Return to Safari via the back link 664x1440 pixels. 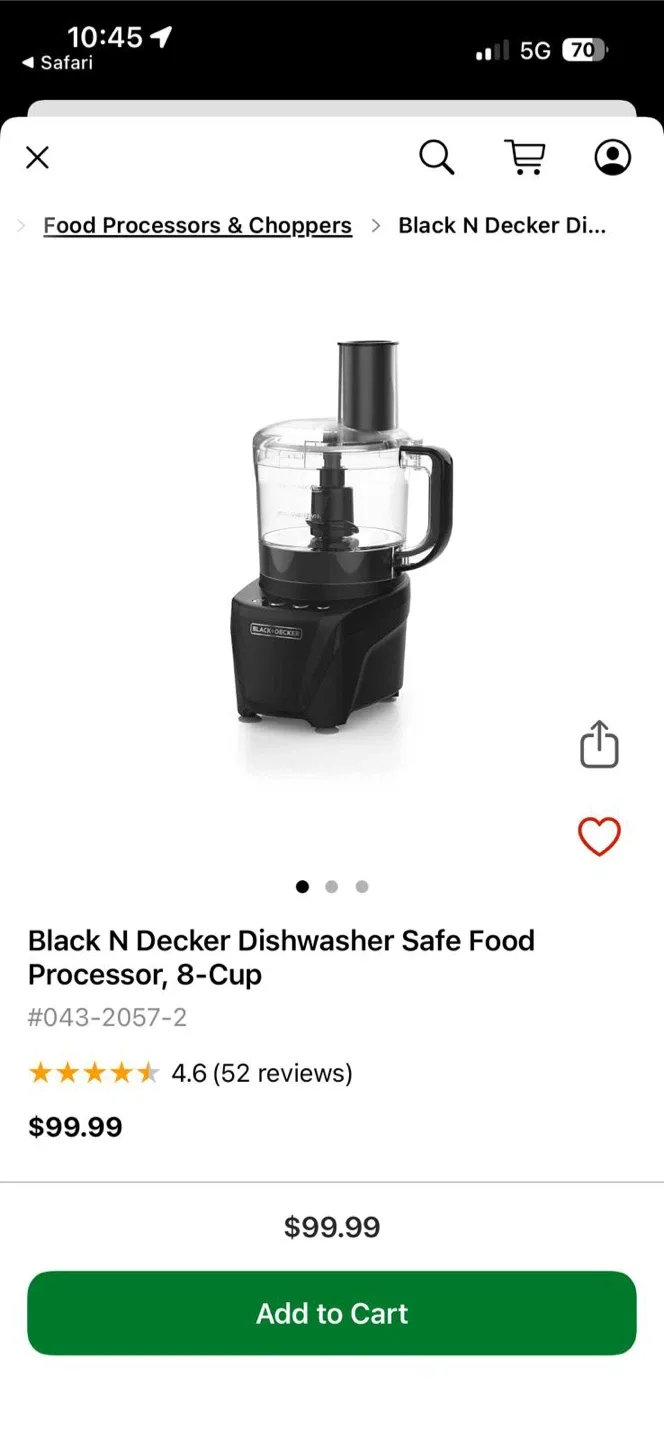click(58, 63)
